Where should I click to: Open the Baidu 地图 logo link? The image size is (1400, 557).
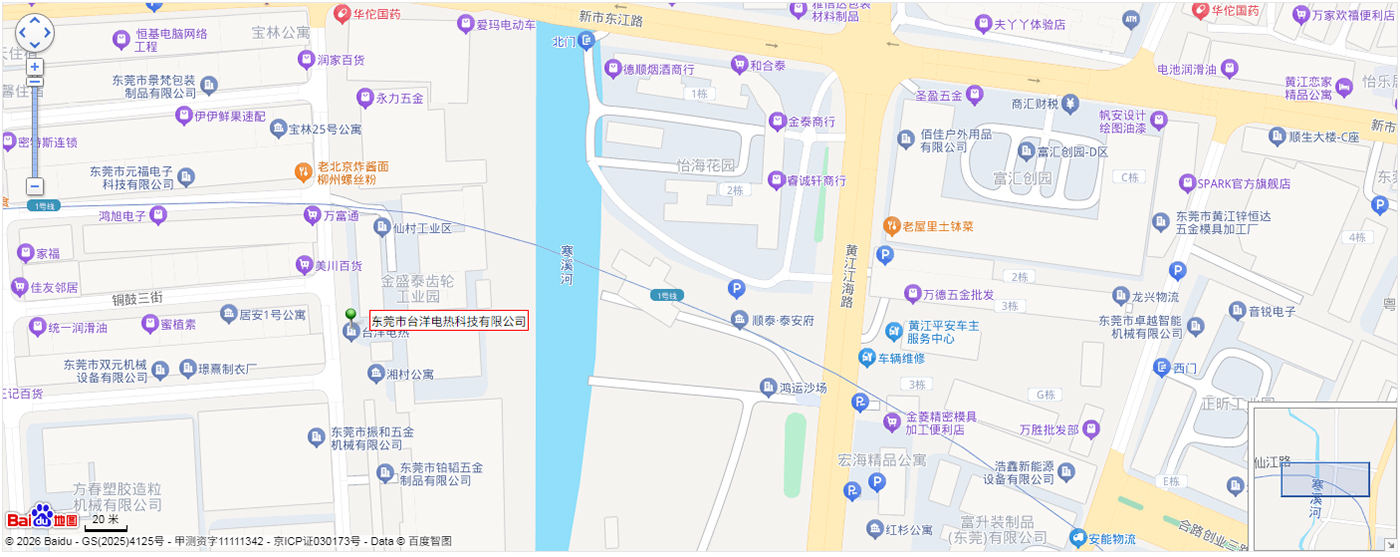pyautogui.click(x=42, y=517)
